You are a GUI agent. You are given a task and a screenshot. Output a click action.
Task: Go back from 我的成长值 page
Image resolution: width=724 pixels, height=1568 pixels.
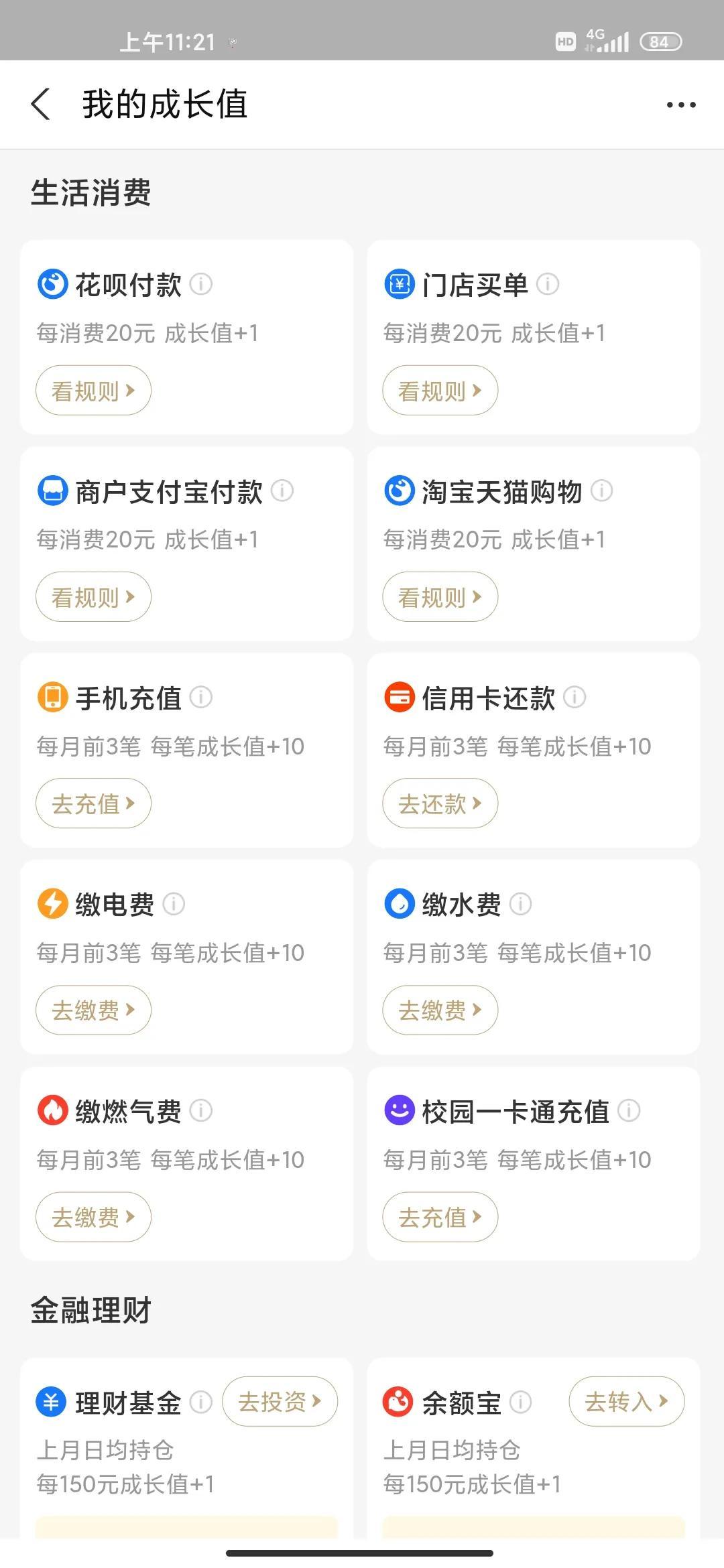41,105
